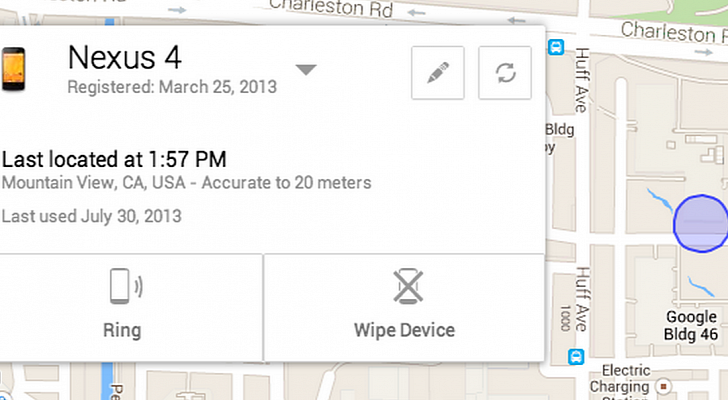The height and width of the screenshot is (400, 728).
Task: Rename the device with the pencil icon
Action: [x=437, y=74]
